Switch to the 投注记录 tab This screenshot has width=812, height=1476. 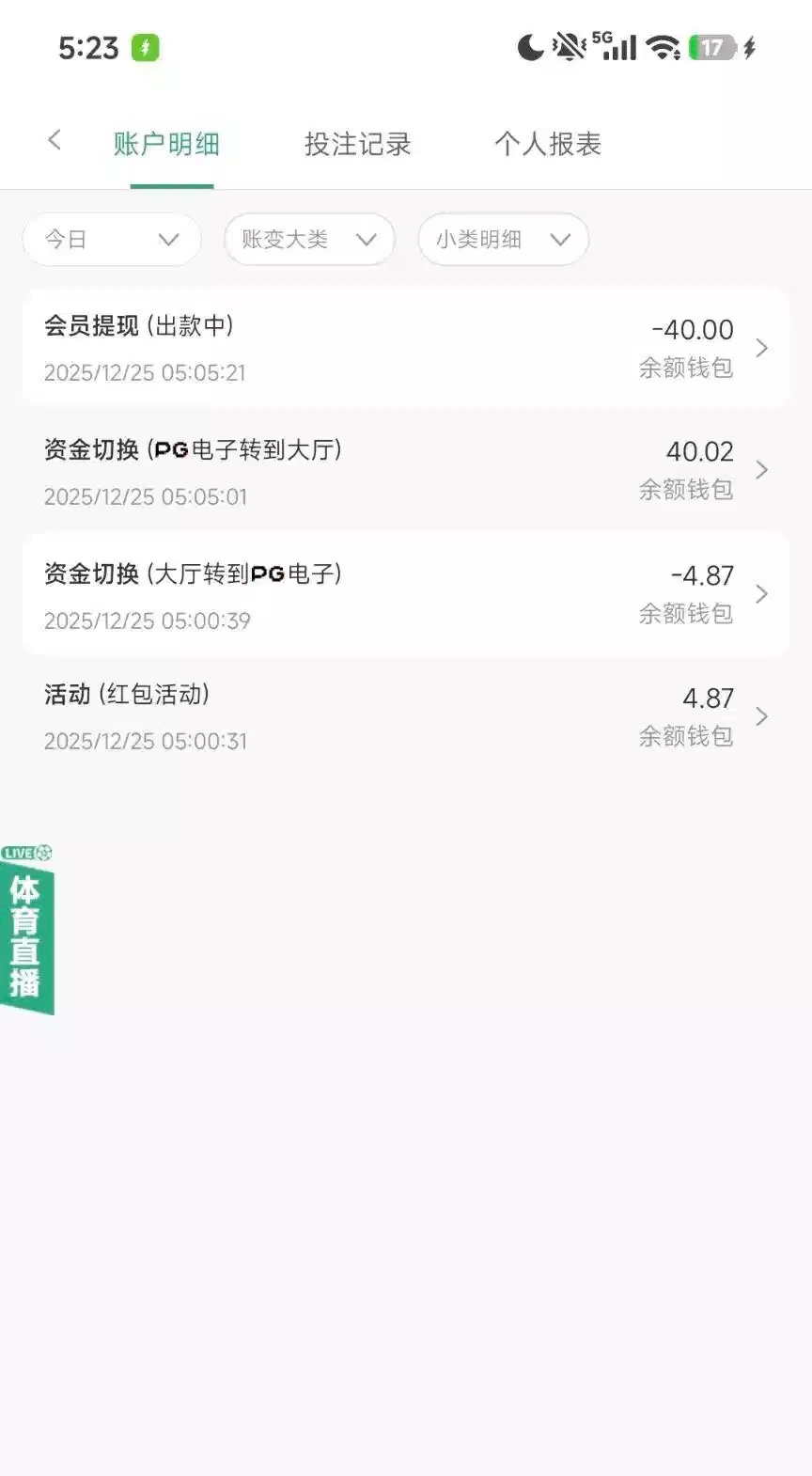point(357,144)
